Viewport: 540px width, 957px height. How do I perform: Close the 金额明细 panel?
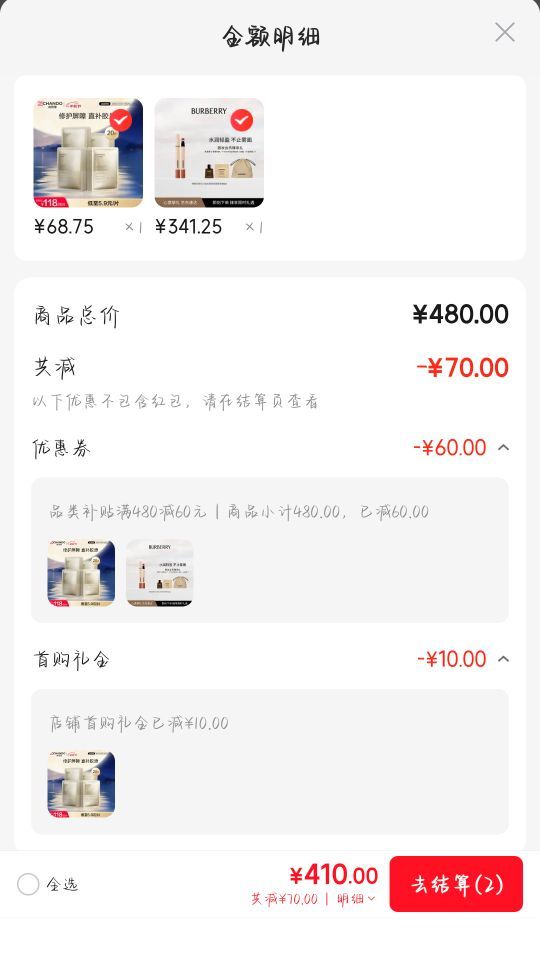tap(505, 32)
